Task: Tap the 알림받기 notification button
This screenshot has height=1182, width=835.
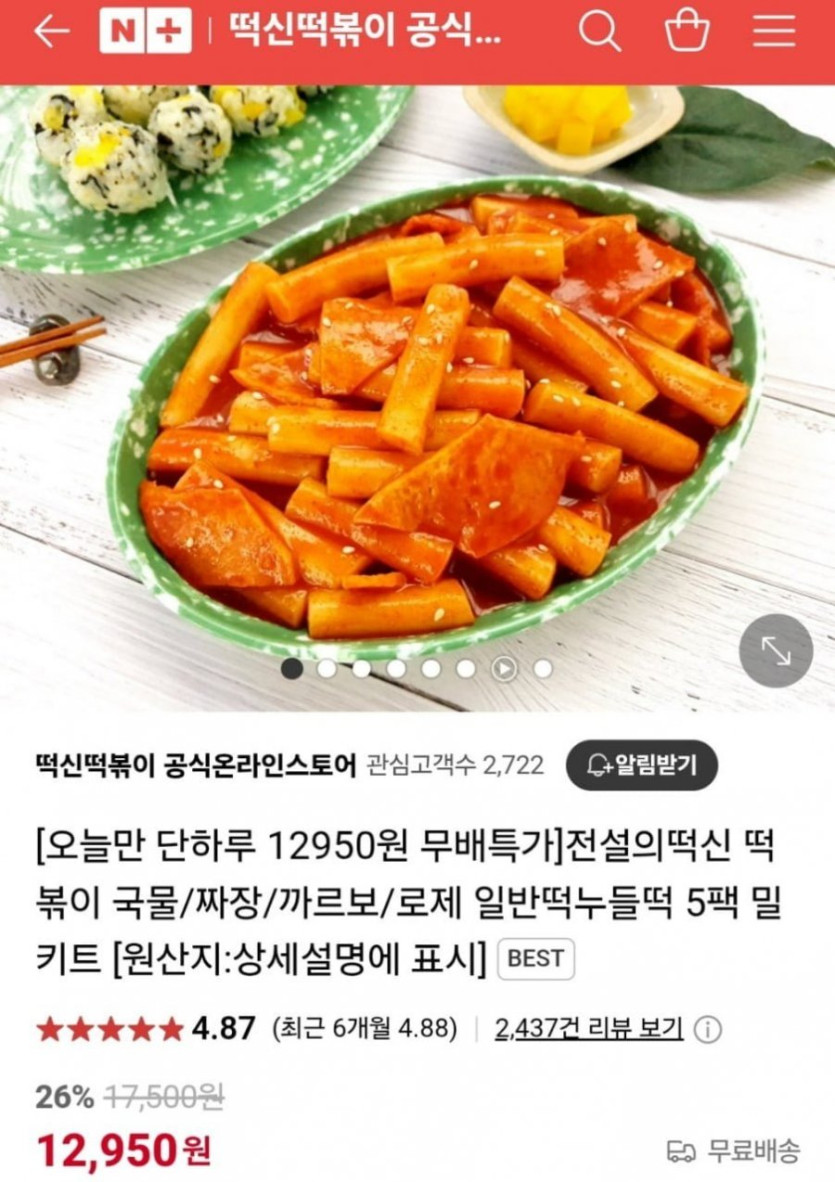Action: tap(641, 766)
